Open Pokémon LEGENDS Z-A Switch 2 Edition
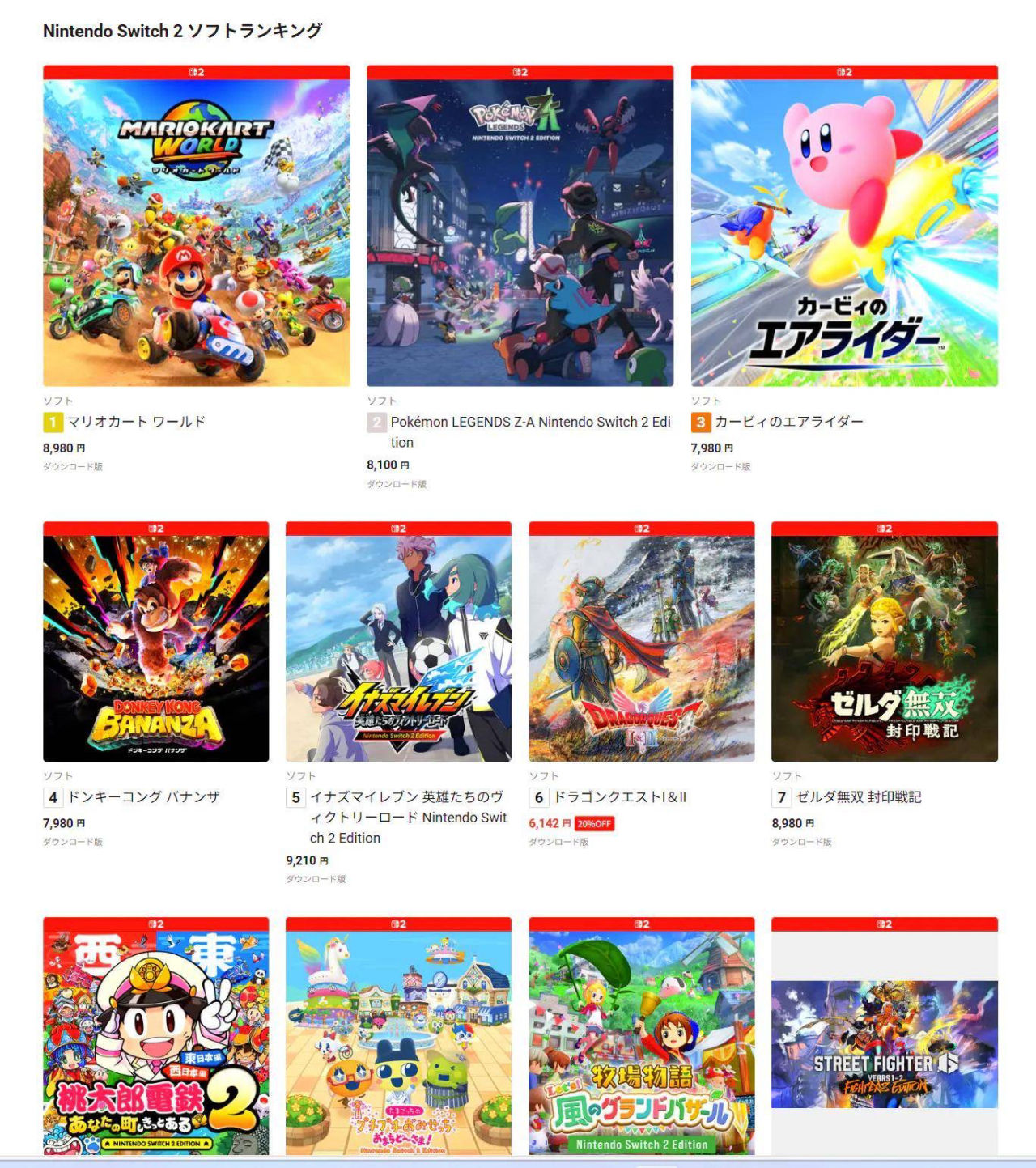Screen dimensions: 1036x1168 point(520,233)
